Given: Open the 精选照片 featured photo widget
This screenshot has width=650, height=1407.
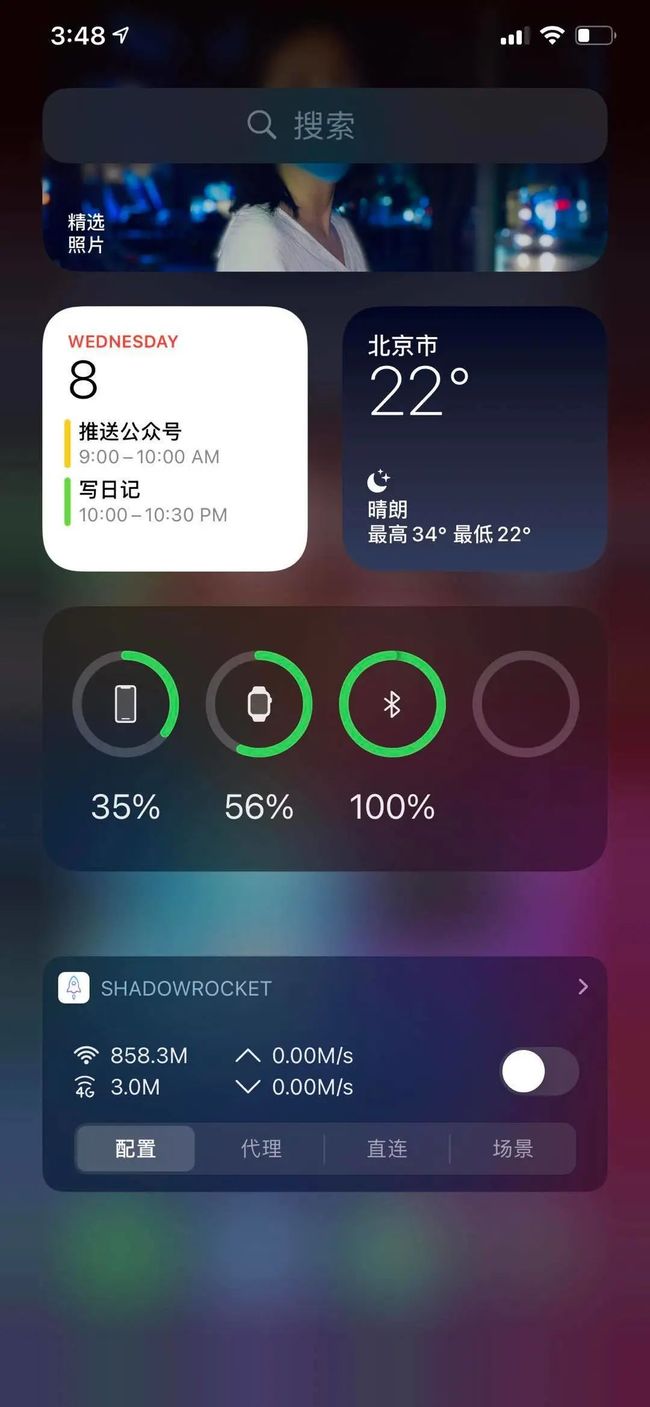Looking at the screenshot, I should (x=324, y=217).
